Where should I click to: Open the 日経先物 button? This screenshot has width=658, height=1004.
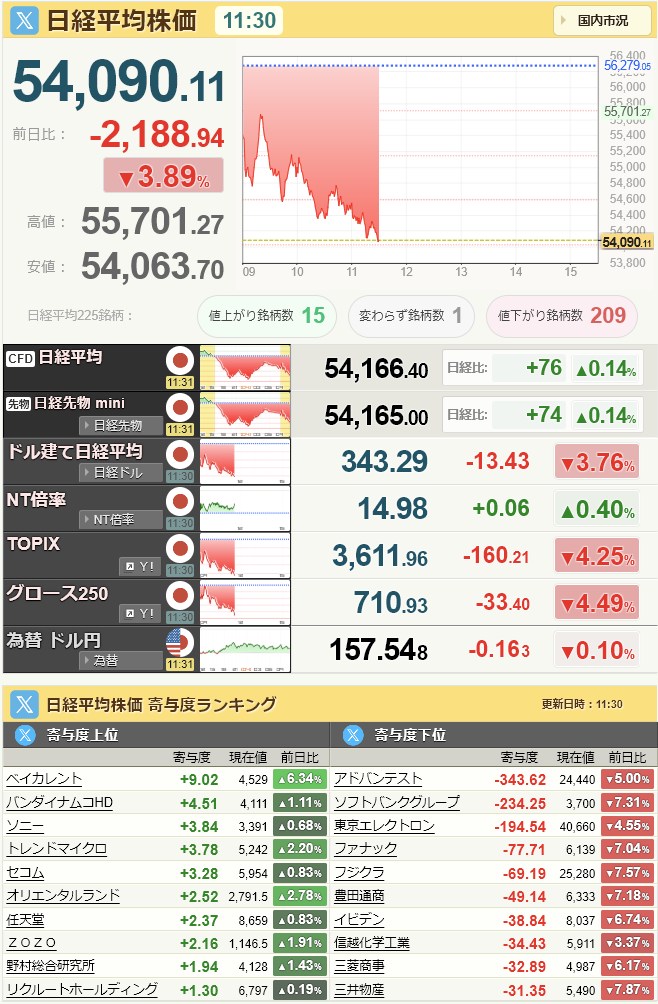coord(120,425)
